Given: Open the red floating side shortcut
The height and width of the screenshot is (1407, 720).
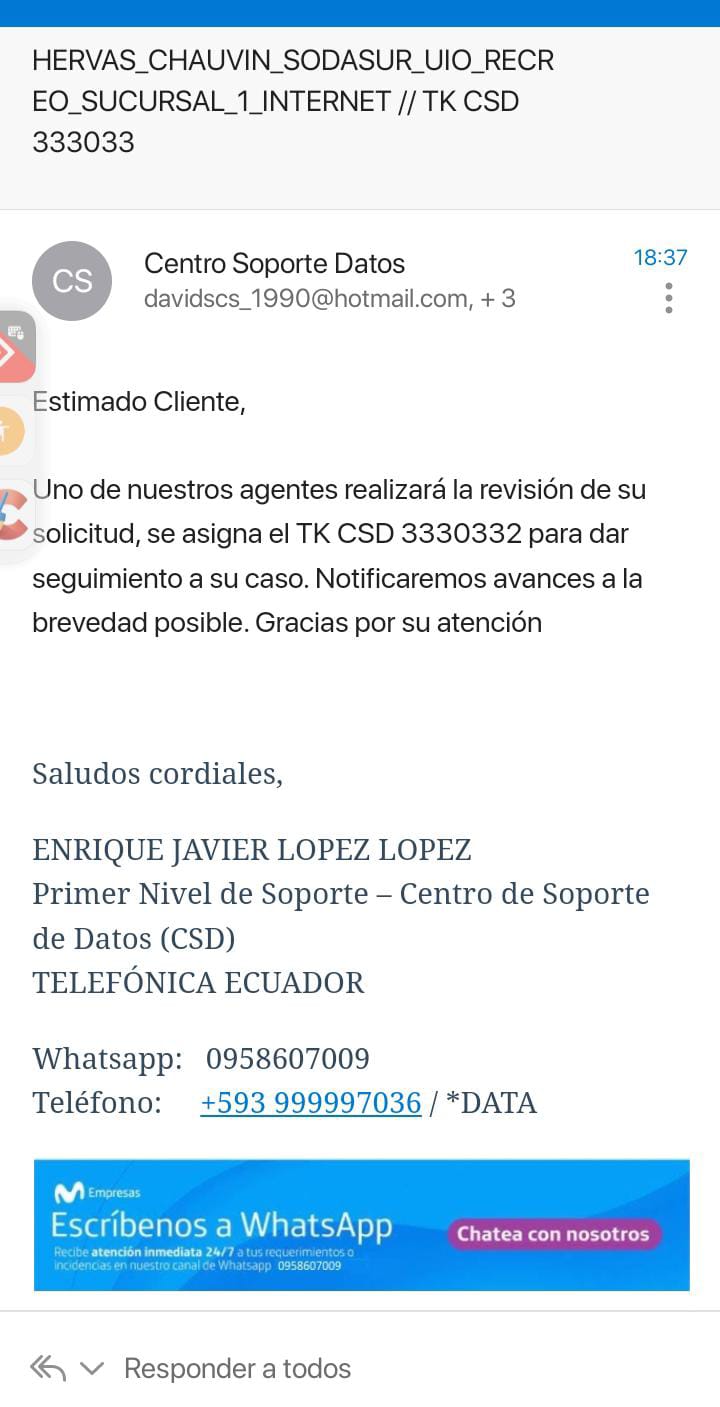Looking at the screenshot, I should (x=15, y=347).
